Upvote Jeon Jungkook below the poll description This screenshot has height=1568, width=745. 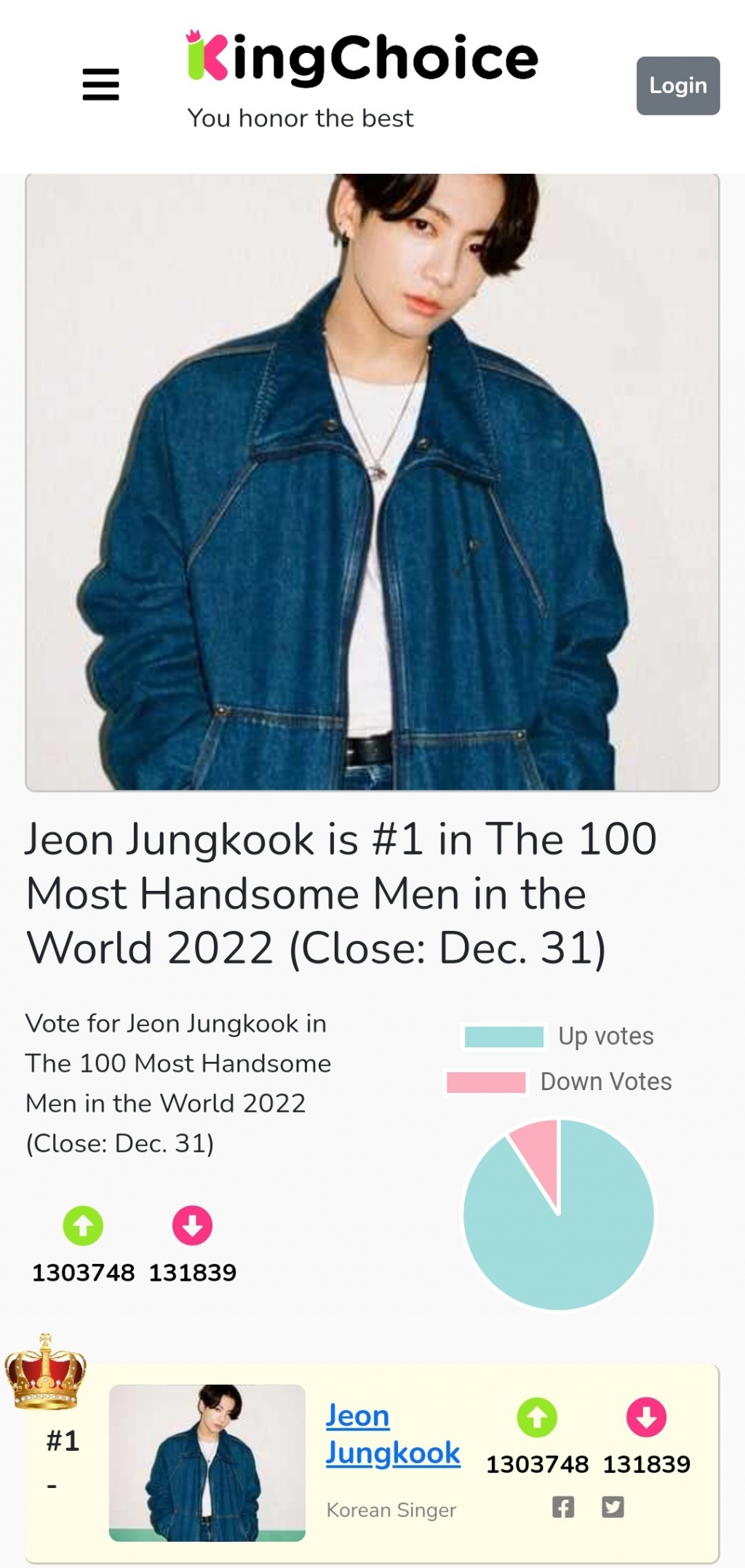83,1225
